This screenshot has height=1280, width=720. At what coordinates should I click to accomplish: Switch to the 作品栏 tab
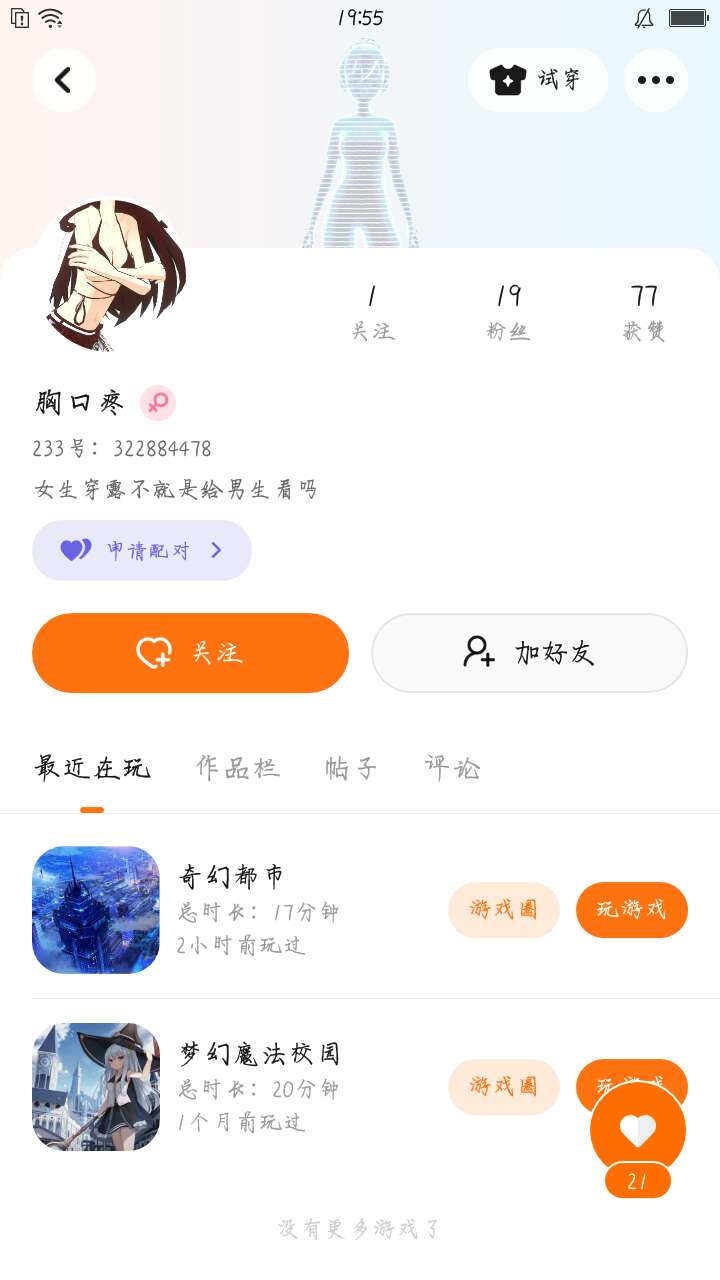click(238, 768)
